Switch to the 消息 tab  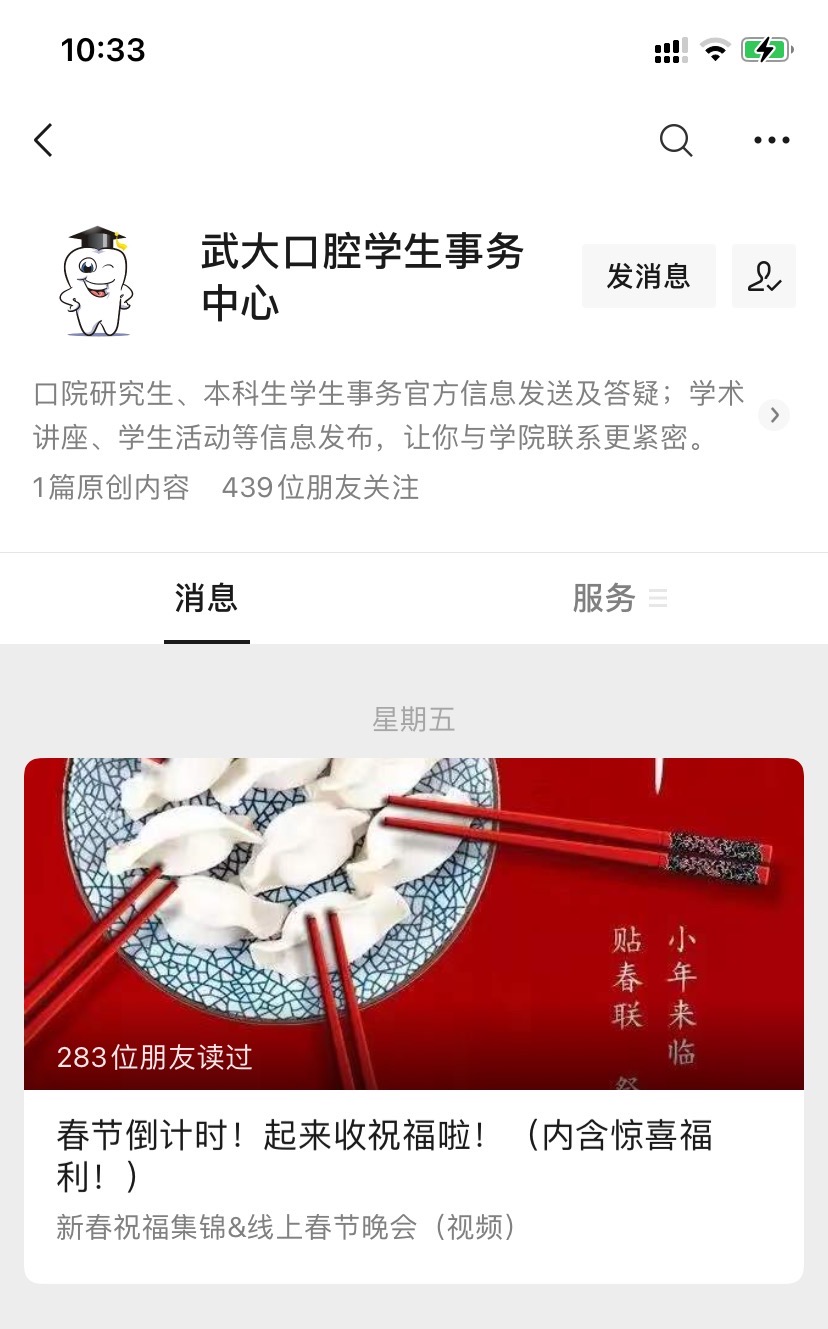[x=206, y=599]
